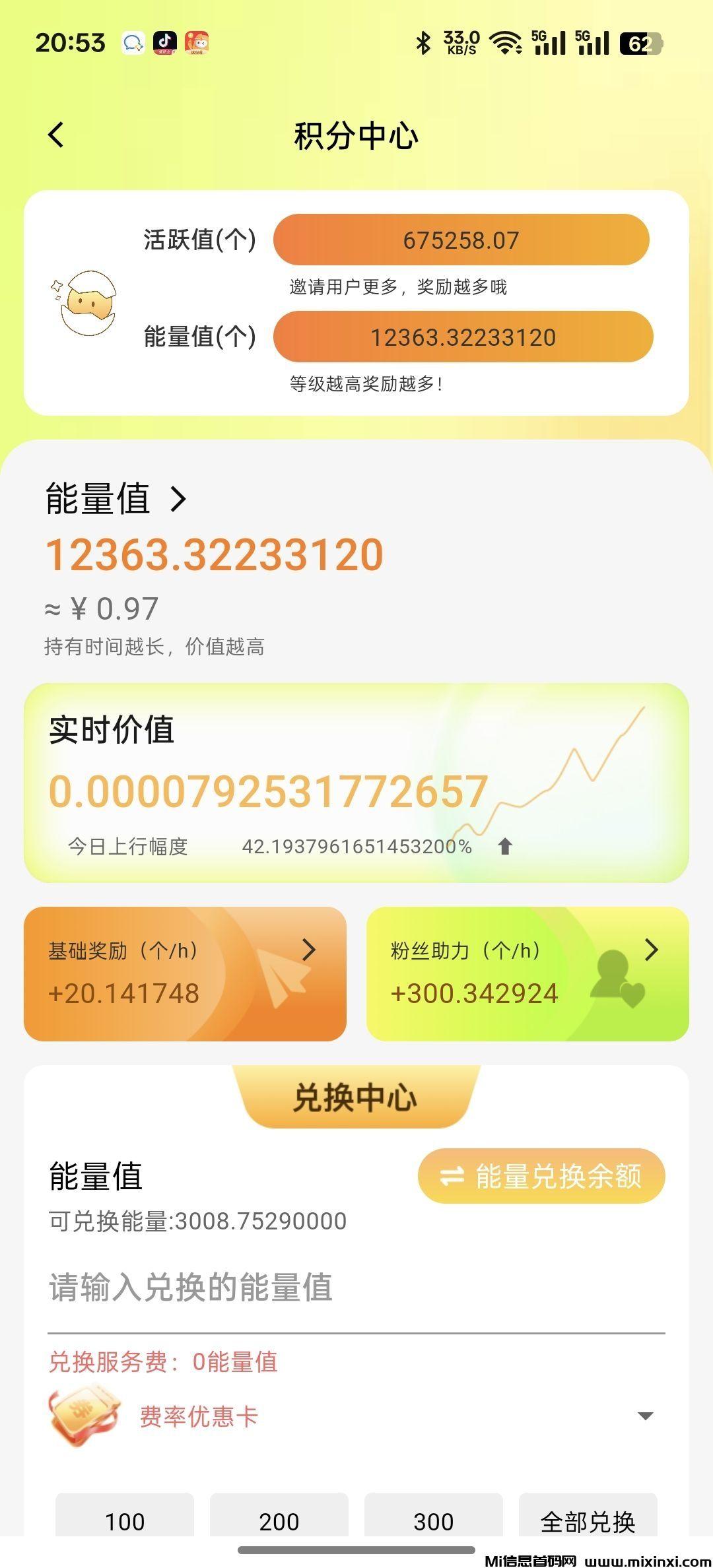This screenshot has height=1568, width=713.
Task: Go back from 积分中心
Action: (56, 135)
